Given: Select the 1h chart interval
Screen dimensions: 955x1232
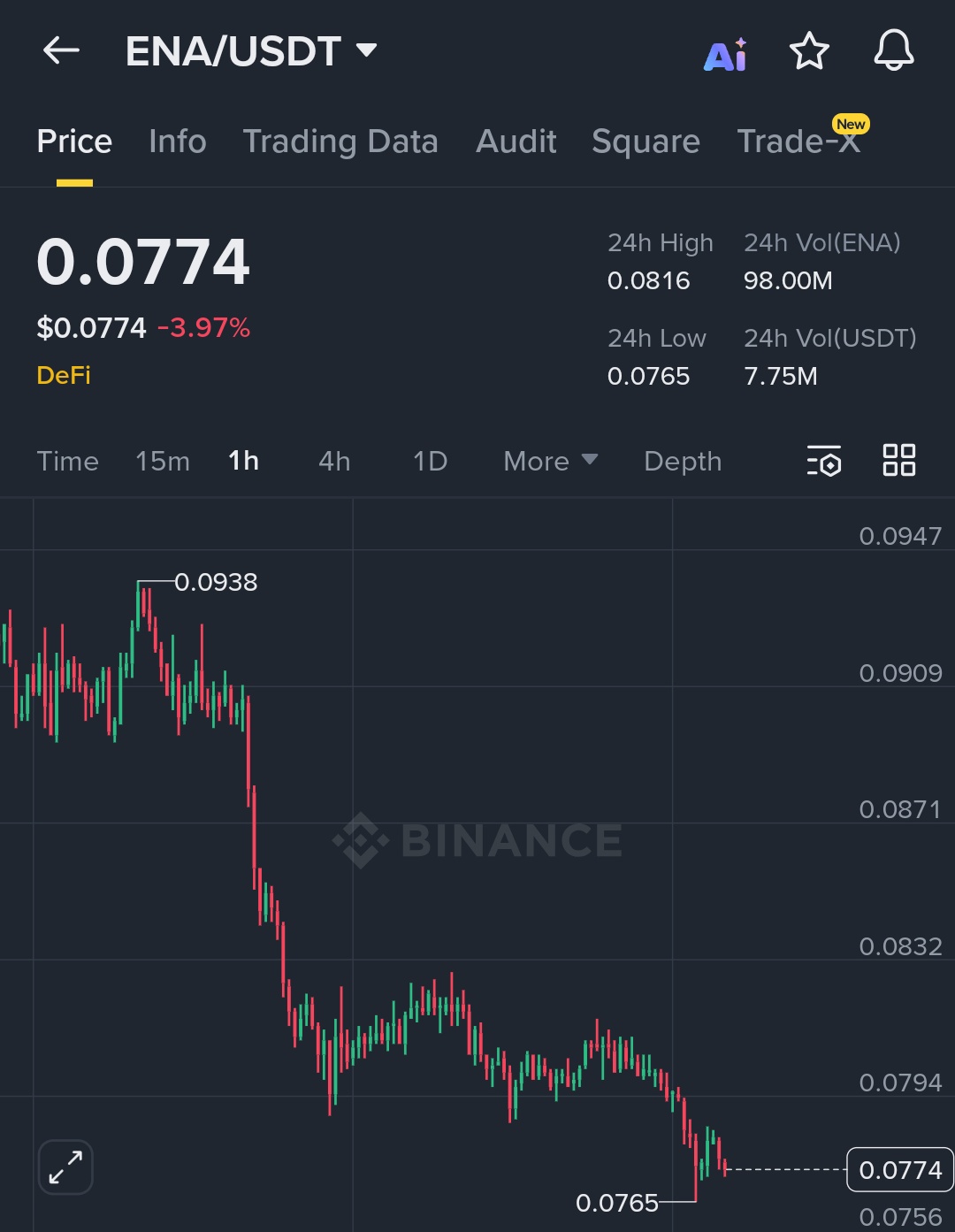Looking at the screenshot, I should [243, 461].
